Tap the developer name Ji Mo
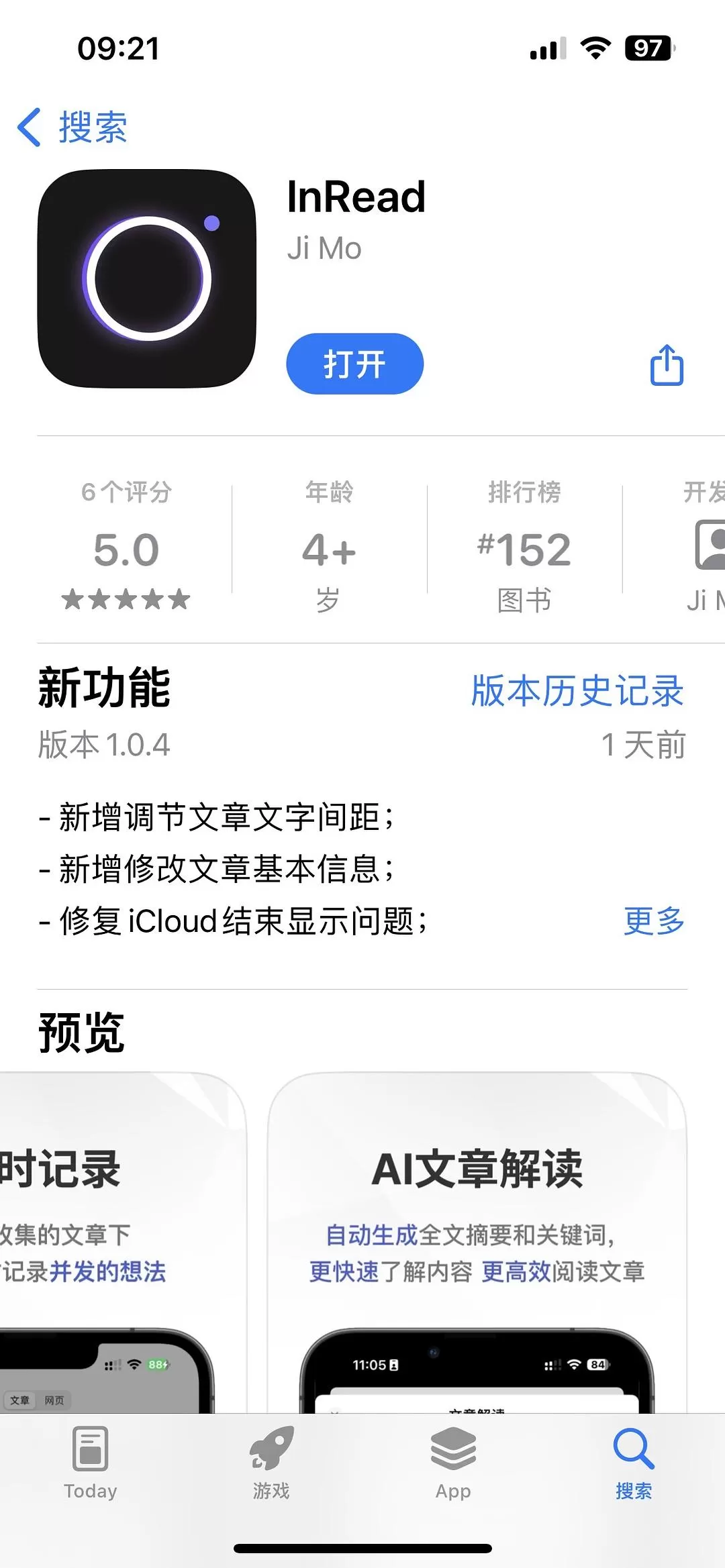Image resolution: width=725 pixels, height=1568 pixels. (326, 248)
